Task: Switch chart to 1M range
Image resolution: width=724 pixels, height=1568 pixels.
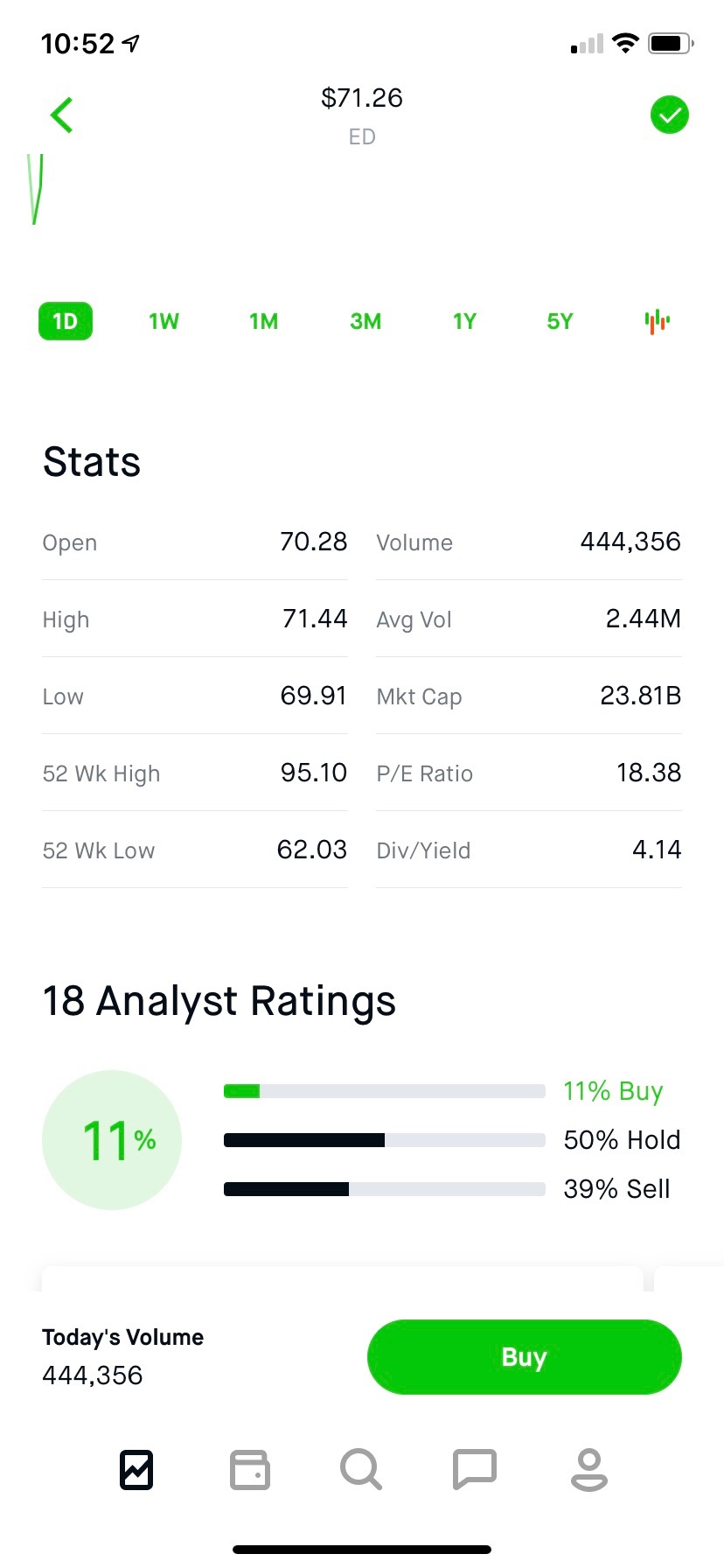Action: point(263,321)
